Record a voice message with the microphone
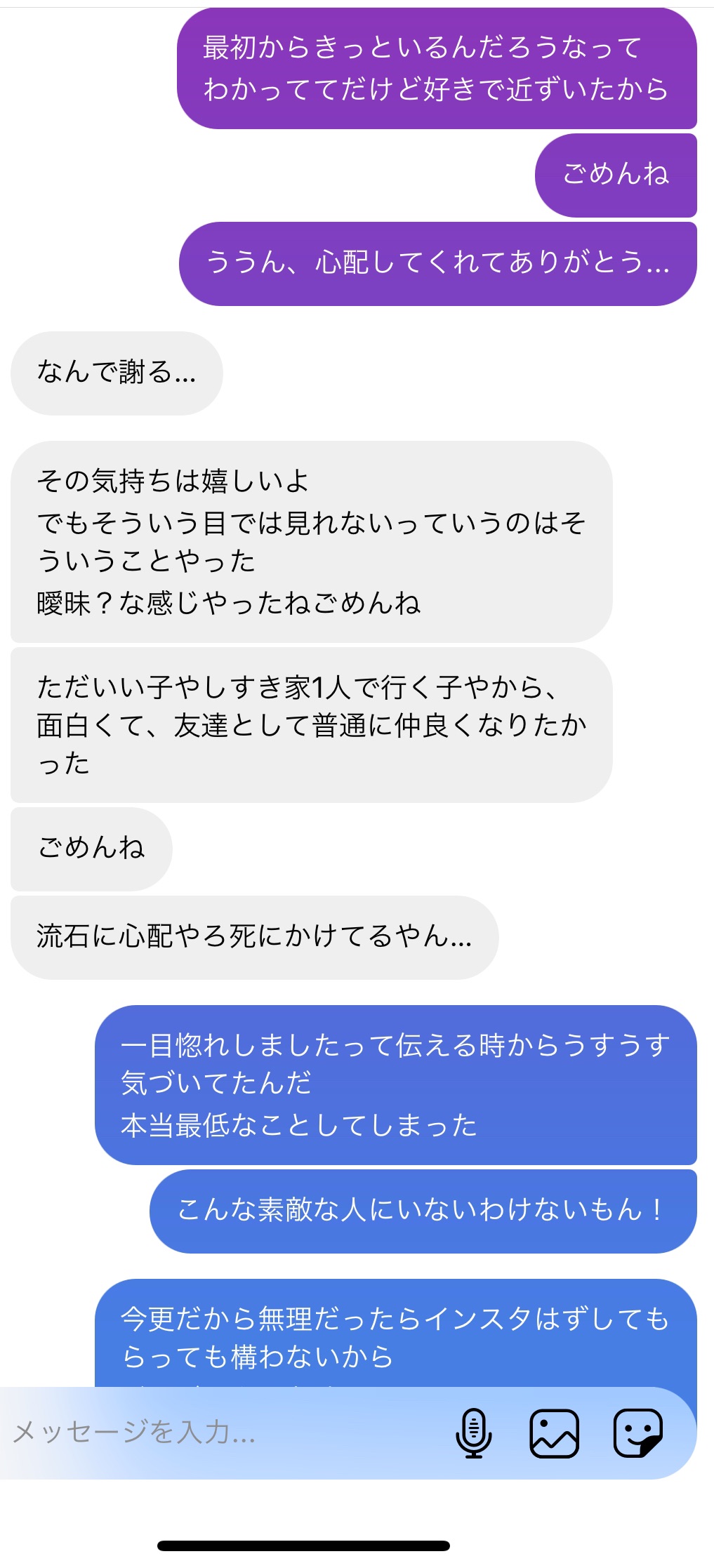The height and width of the screenshot is (1568, 714). [474, 1433]
